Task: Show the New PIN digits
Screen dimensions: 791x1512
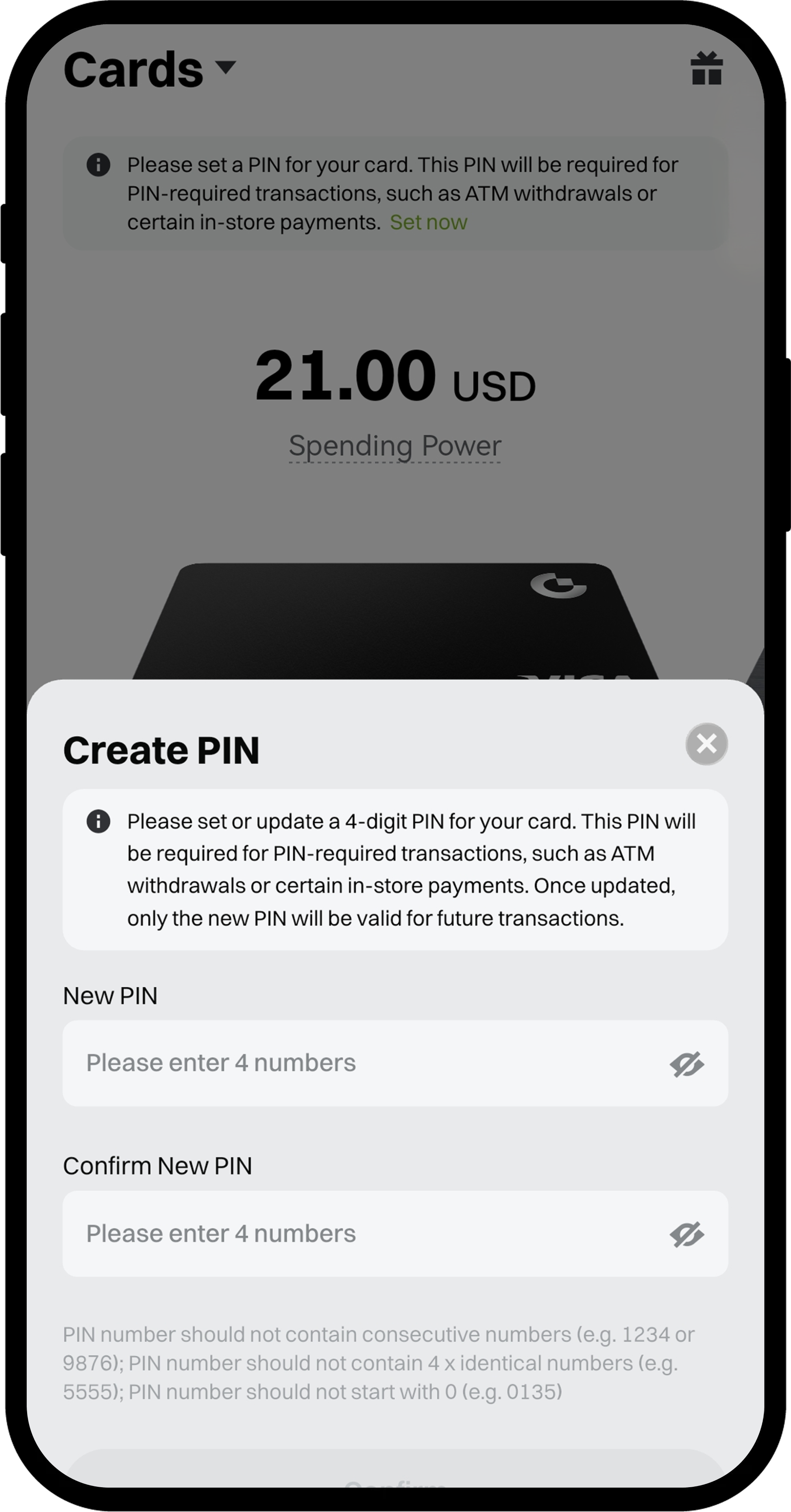Action: (x=687, y=1064)
